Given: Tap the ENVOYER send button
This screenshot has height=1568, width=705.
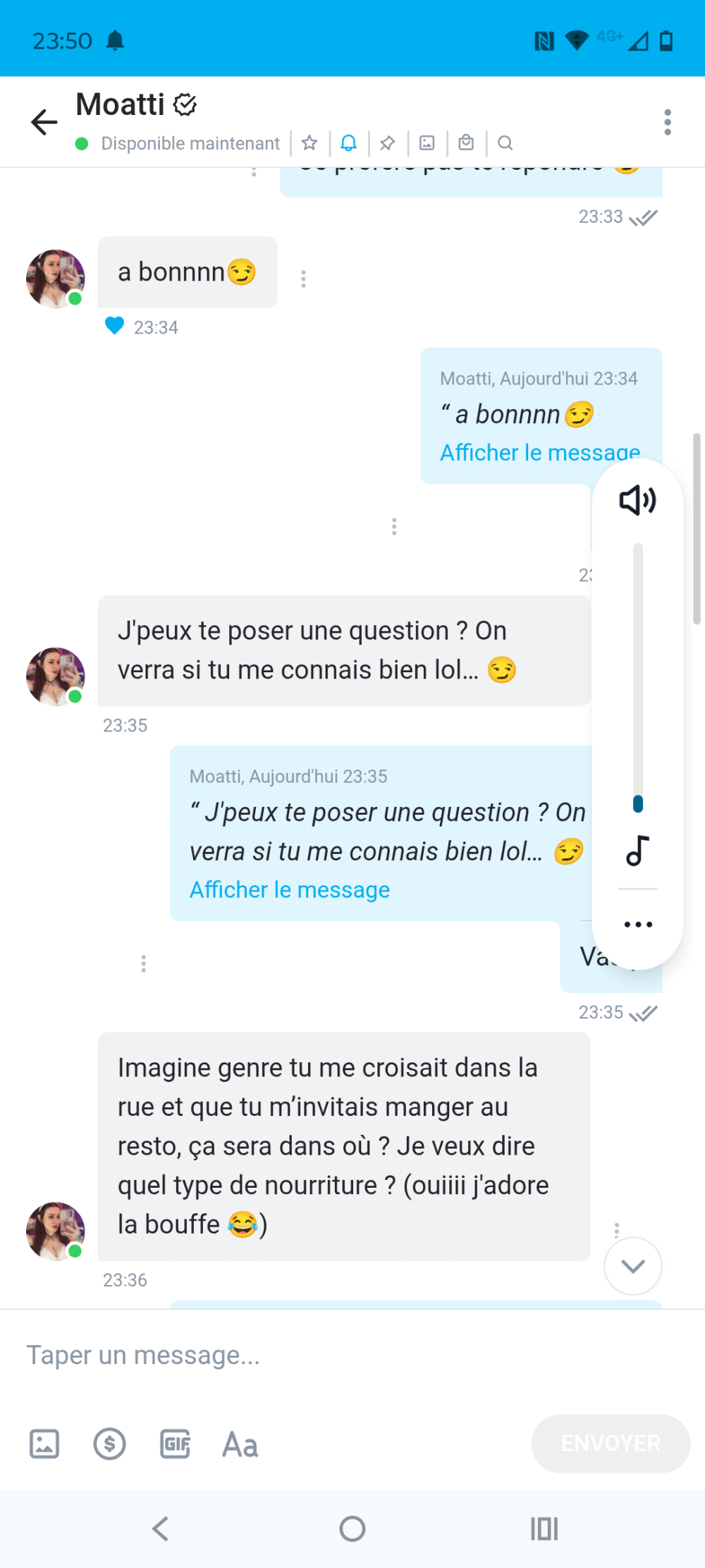Looking at the screenshot, I should 611,1443.
